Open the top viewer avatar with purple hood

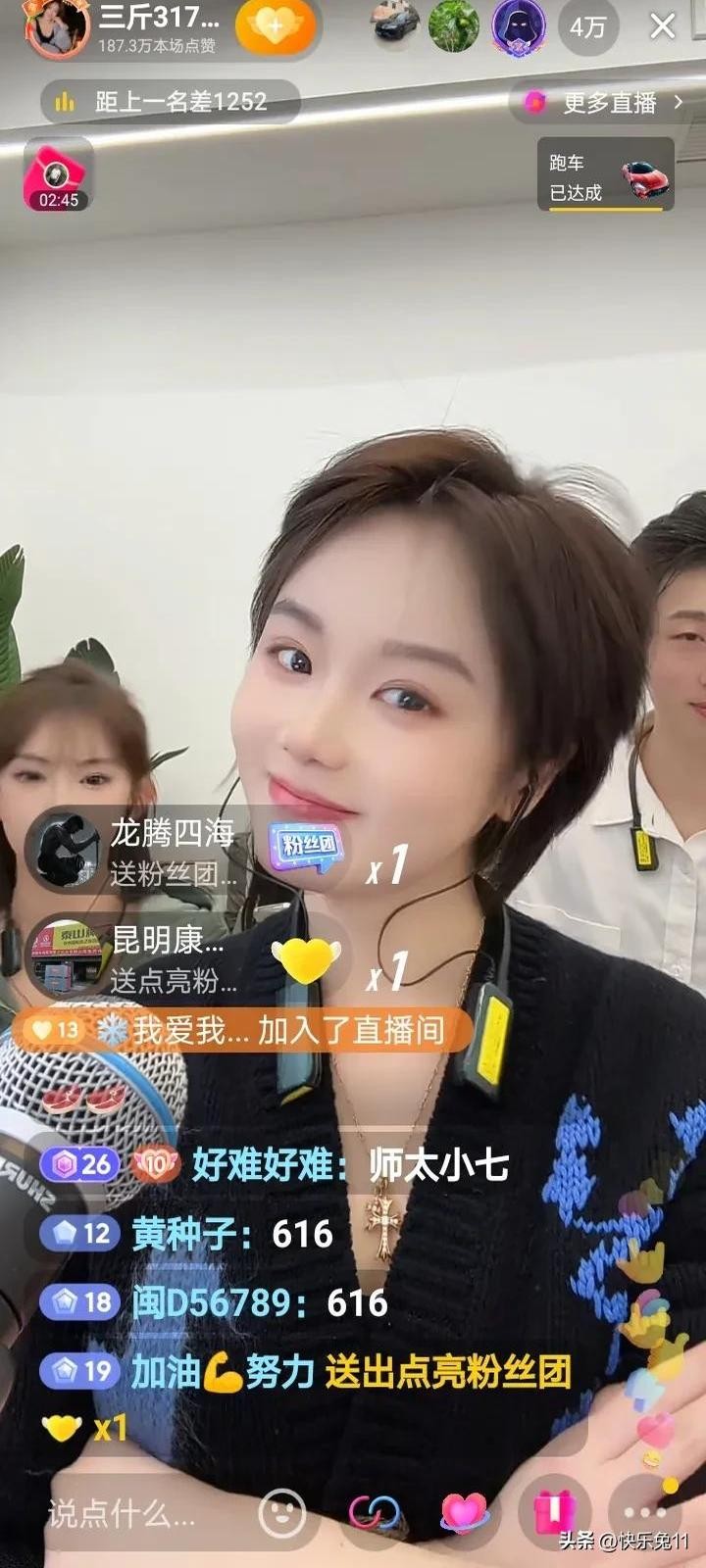point(518,26)
